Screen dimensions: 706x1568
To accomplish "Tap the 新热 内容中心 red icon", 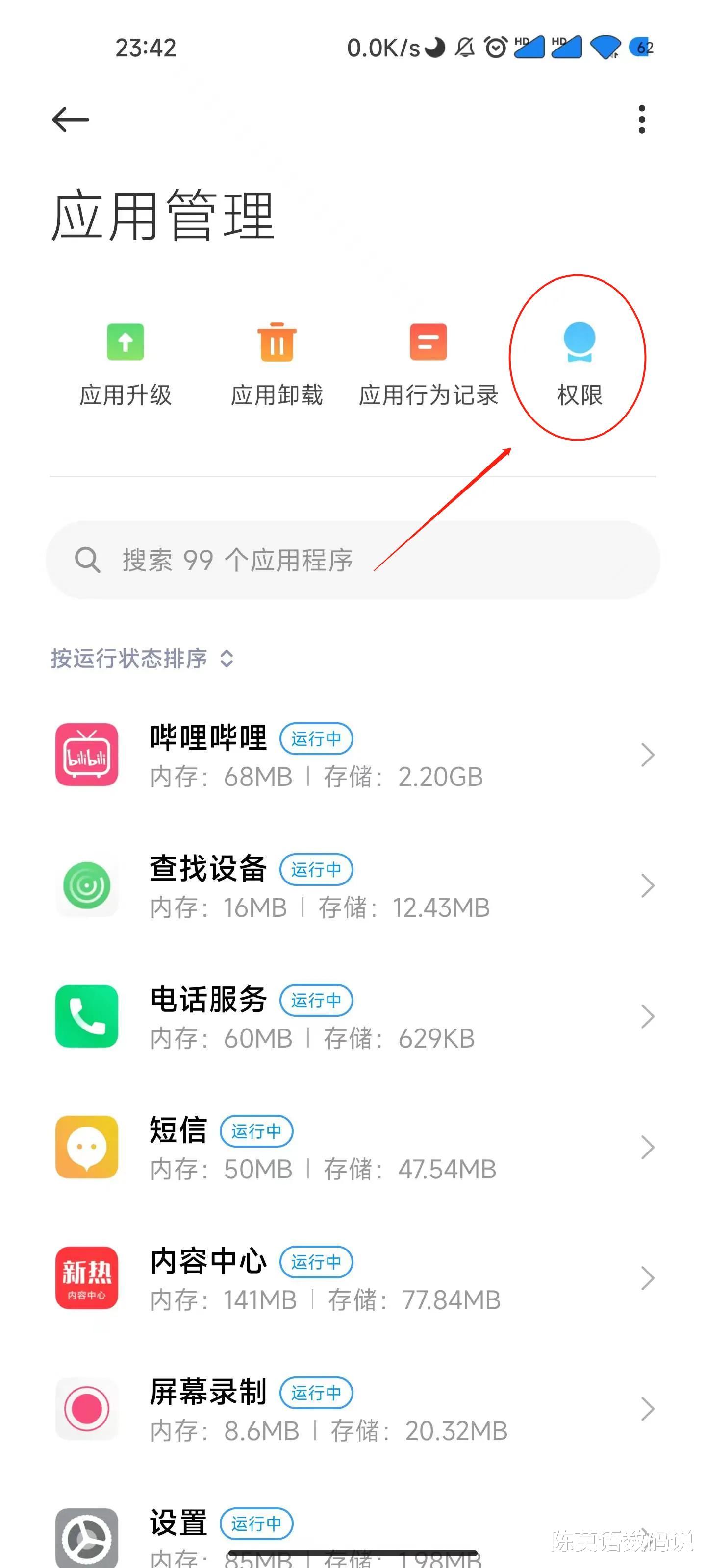I will 87,1278.
